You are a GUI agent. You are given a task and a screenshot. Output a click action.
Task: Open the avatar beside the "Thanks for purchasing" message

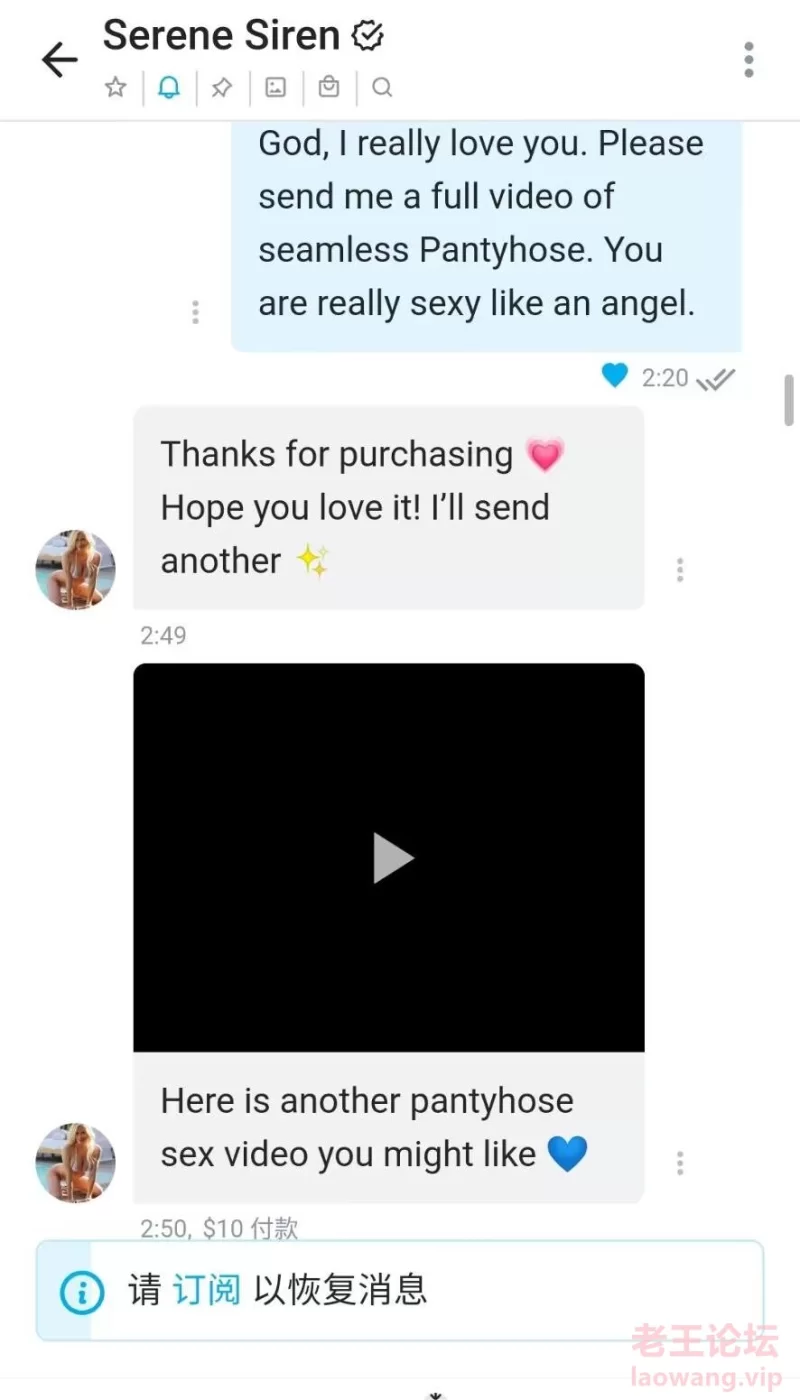76,570
